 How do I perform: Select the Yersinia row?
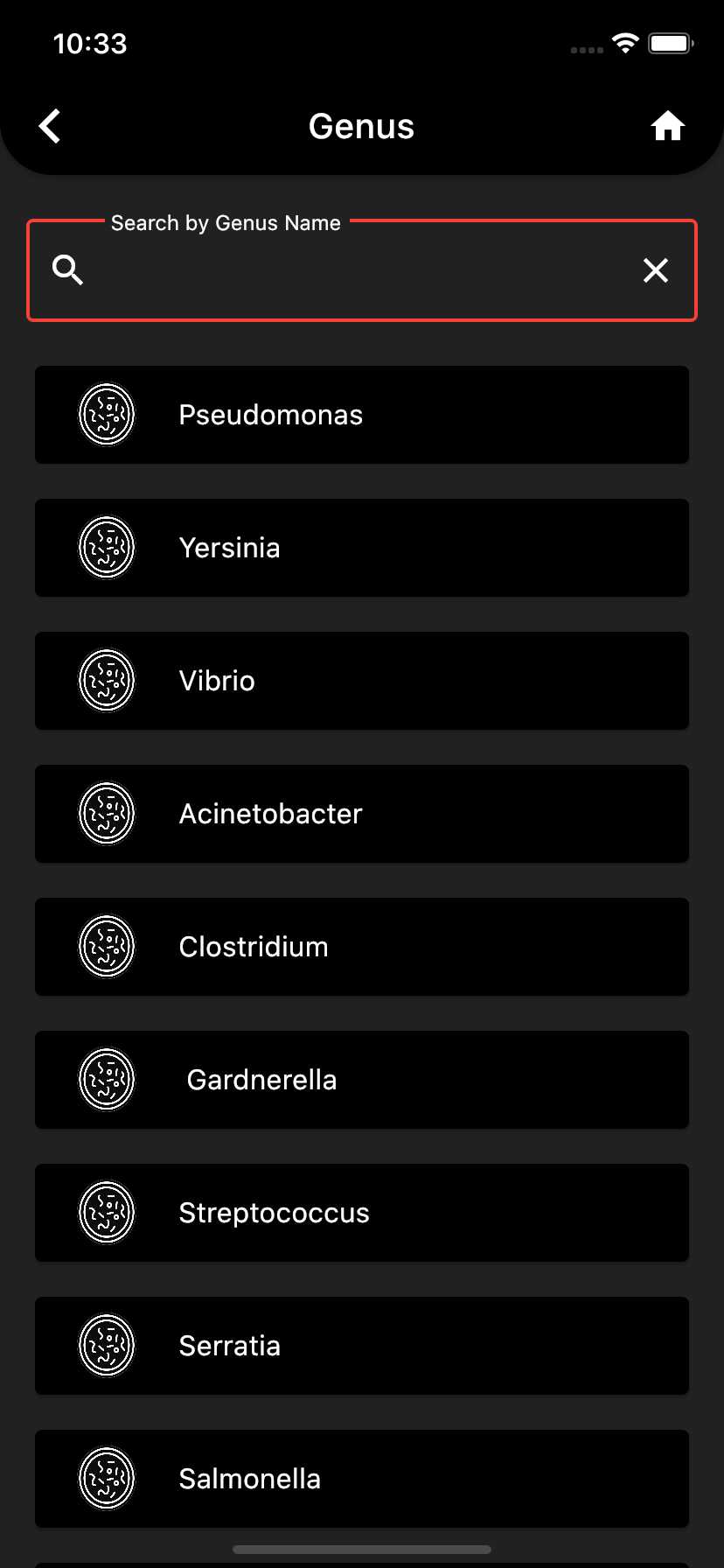(361, 548)
